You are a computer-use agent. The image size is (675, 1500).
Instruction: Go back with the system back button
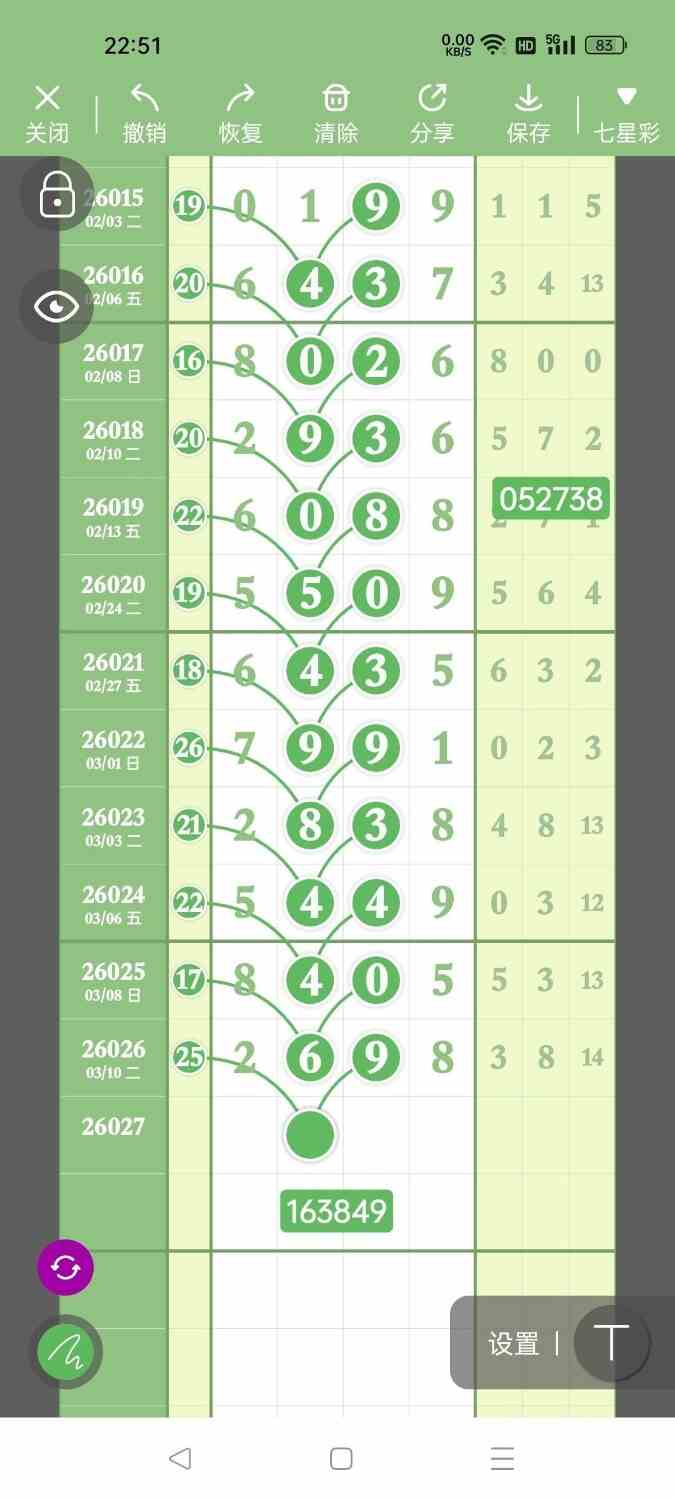pyautogui.click(x=180, y=1458)
